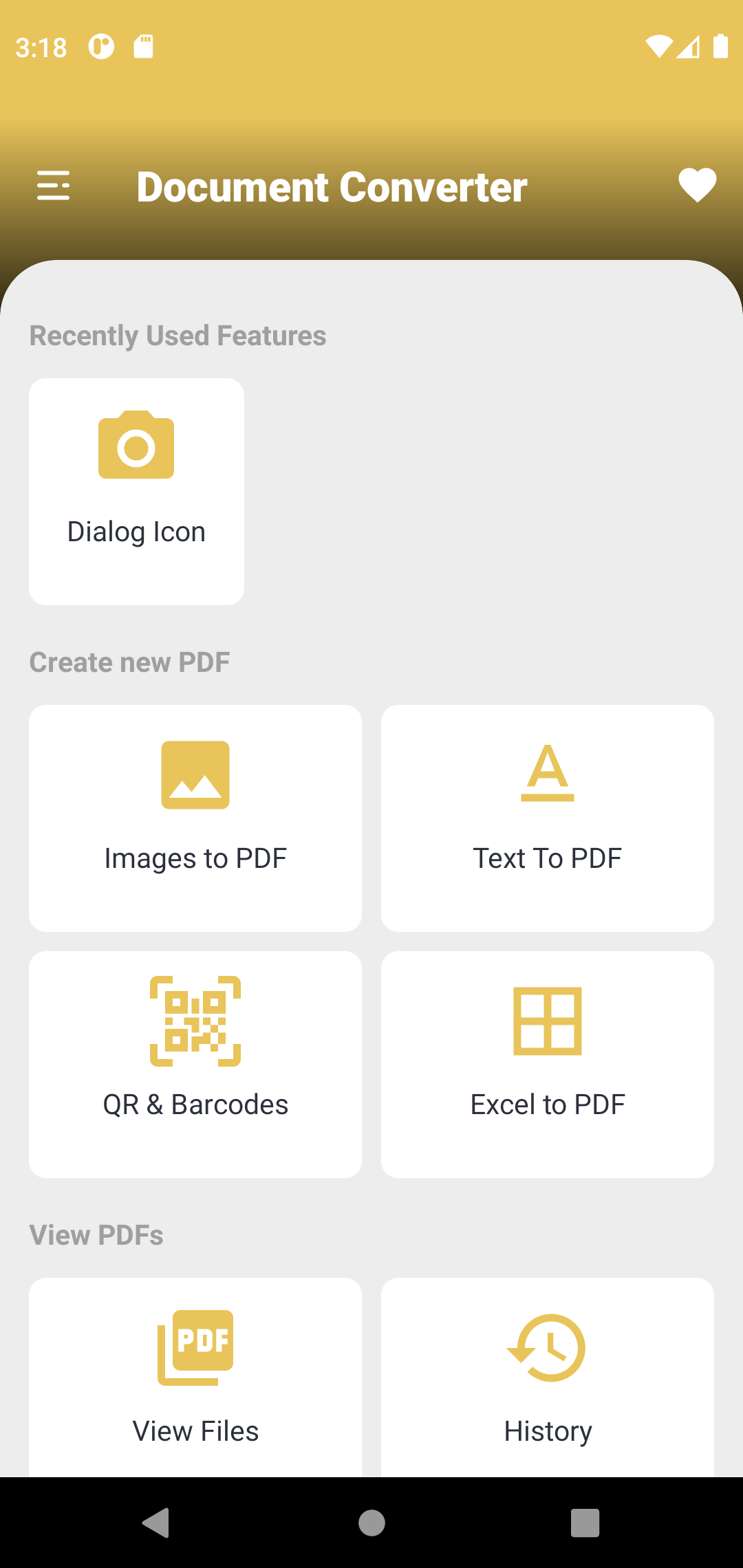This screenshot has height=1568, width=743.
Task: Open the conversion History clock icon
Action: click(x=547, y=1346)
